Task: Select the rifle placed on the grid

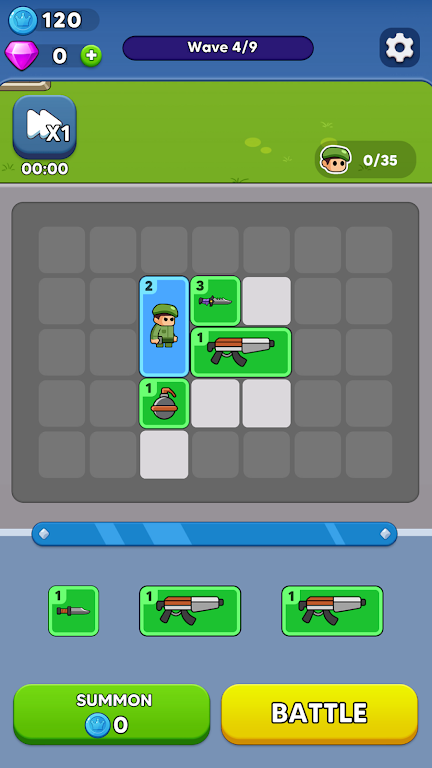Action: click(x=240, y=352)
